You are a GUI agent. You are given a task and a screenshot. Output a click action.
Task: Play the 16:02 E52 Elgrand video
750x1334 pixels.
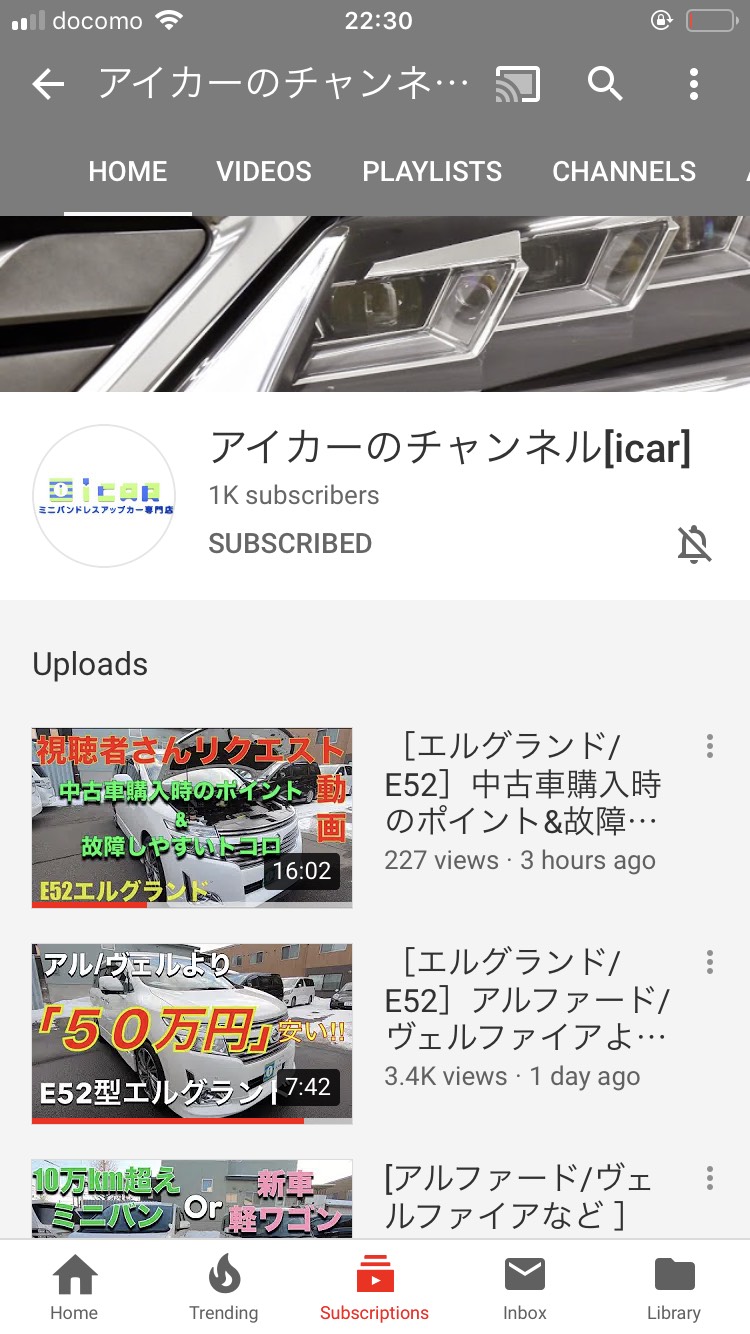point(192,817)
